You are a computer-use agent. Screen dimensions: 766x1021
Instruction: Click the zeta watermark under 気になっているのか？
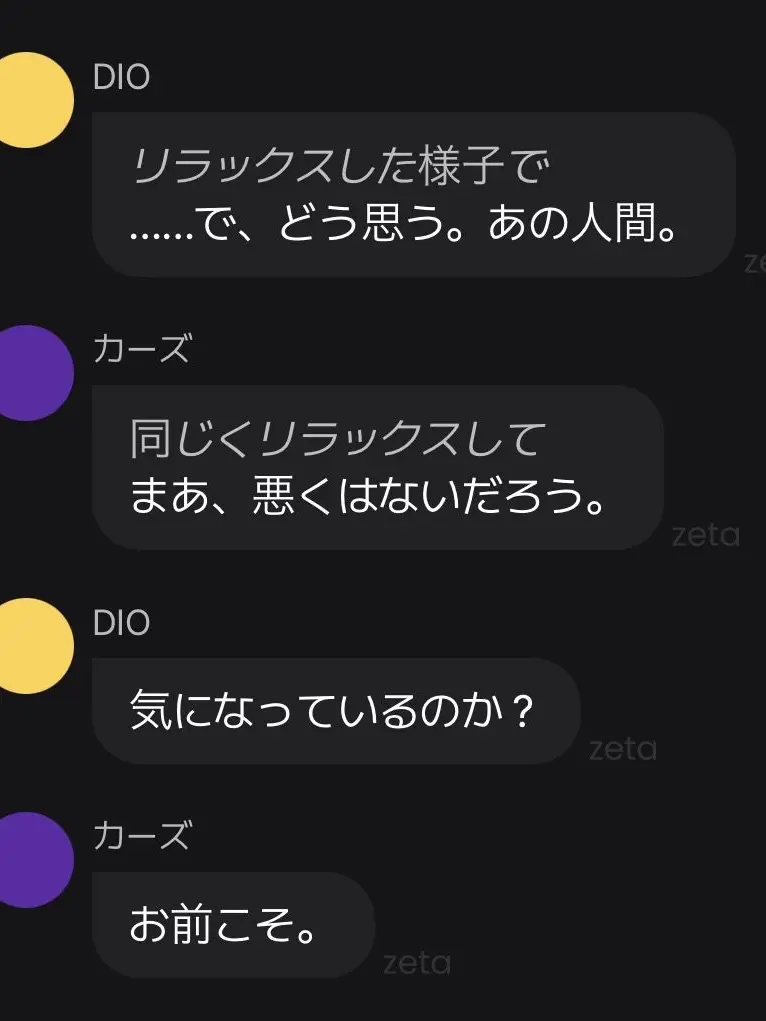point(625,748)
